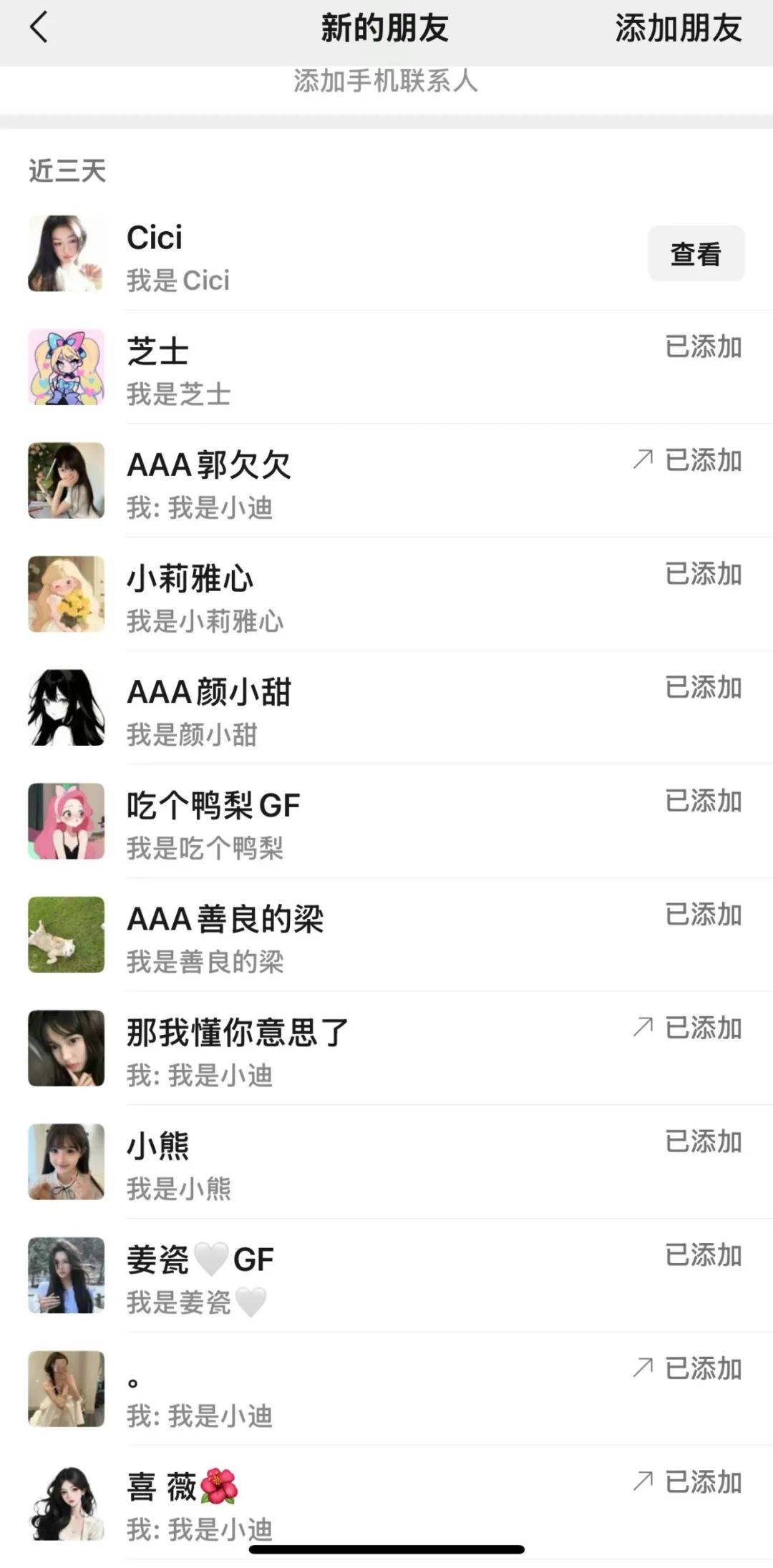Viewport: 773px width, 1568px height.
Task: Open Cici's profile avatar
Action: click(x=65, y=253)
